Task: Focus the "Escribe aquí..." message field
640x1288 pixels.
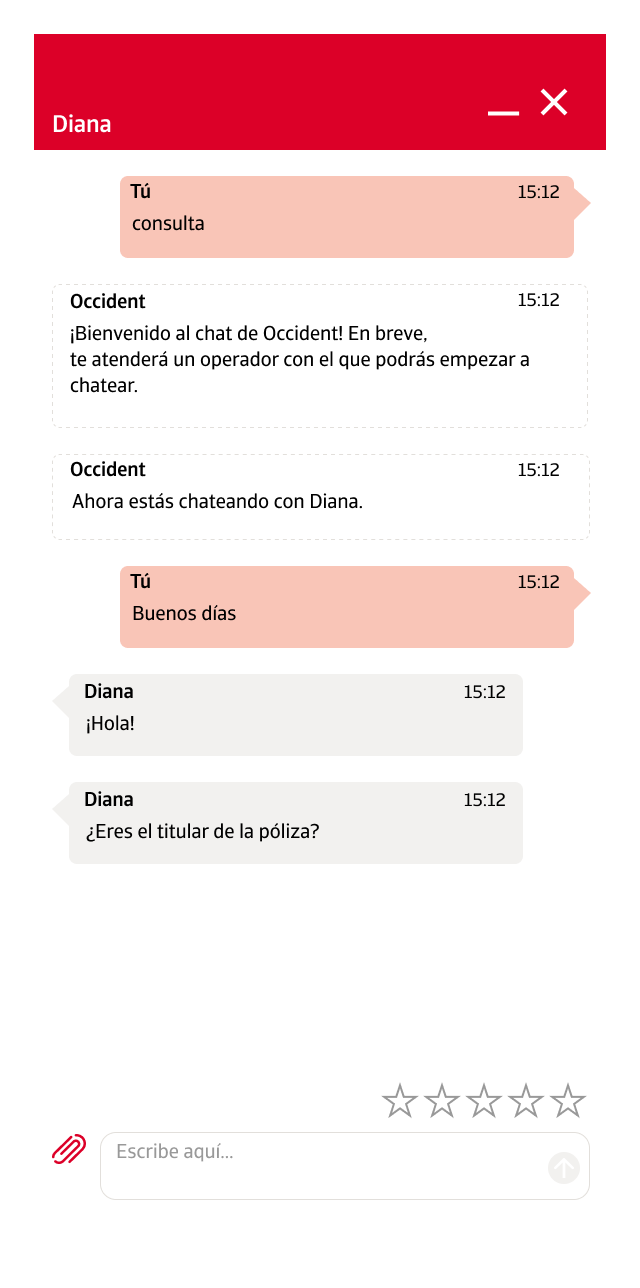Action: point(320,1165)
